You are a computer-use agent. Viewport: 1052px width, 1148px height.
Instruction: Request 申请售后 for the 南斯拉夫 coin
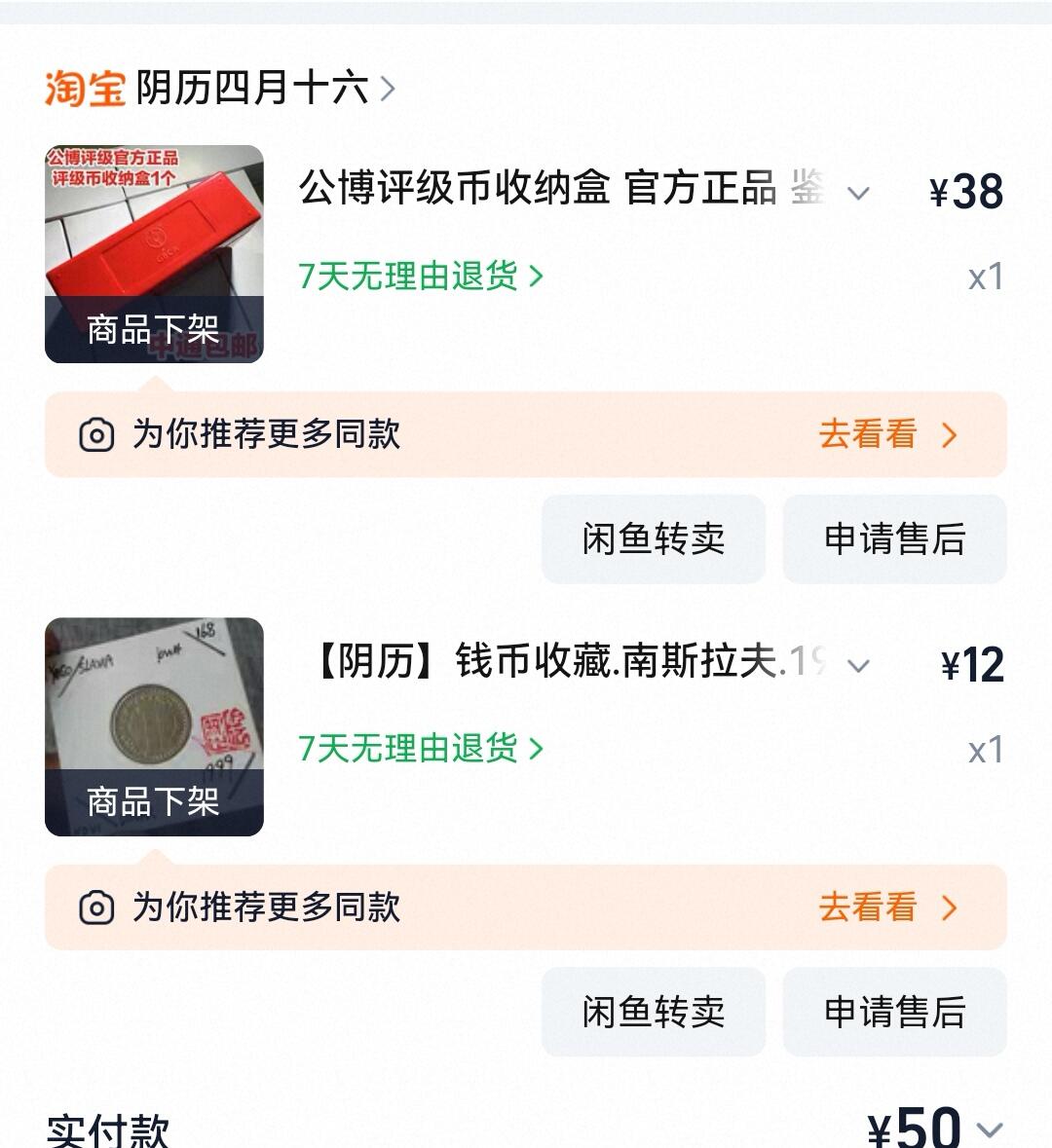tap(894, 1012)
